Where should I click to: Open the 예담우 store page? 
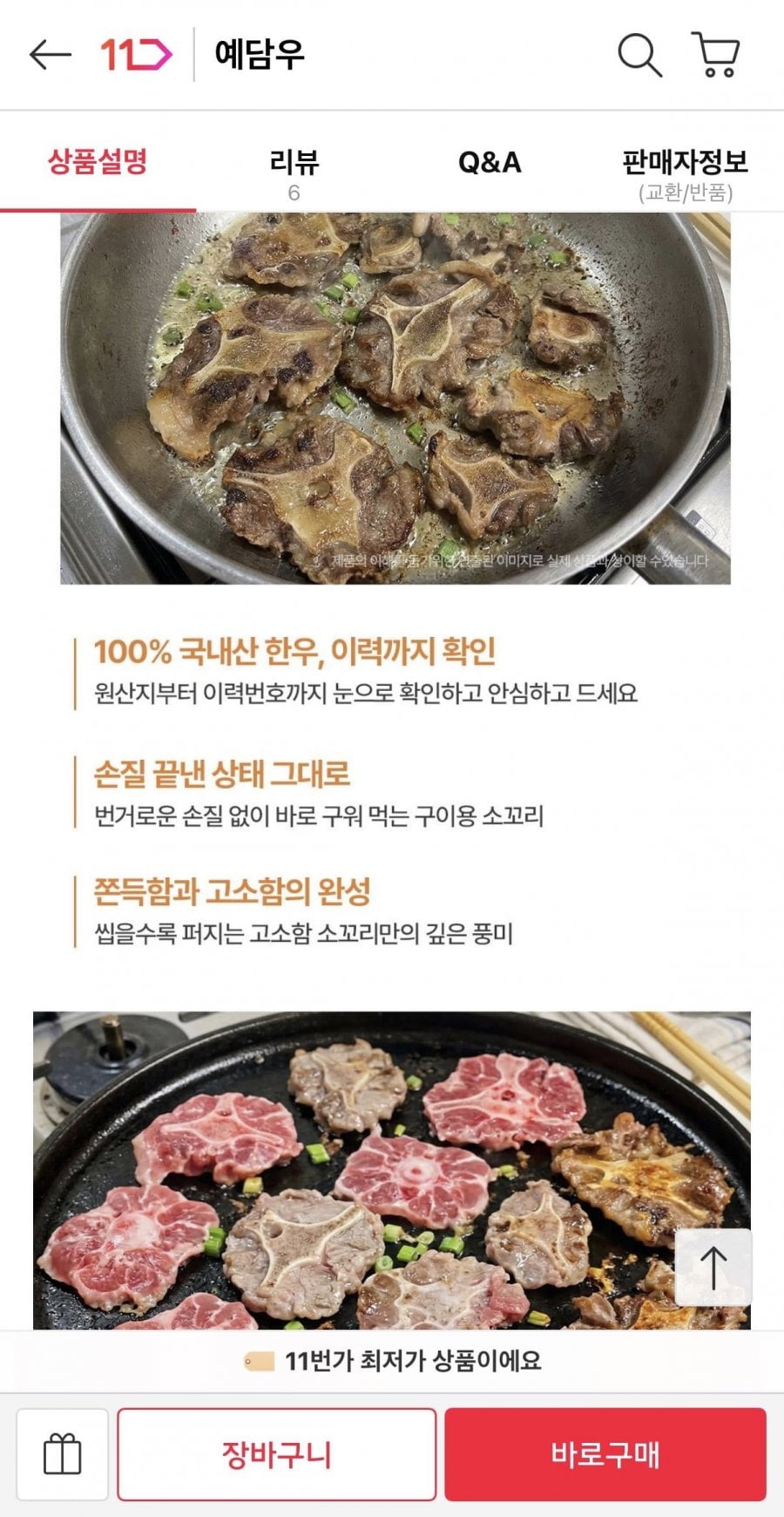259,54
